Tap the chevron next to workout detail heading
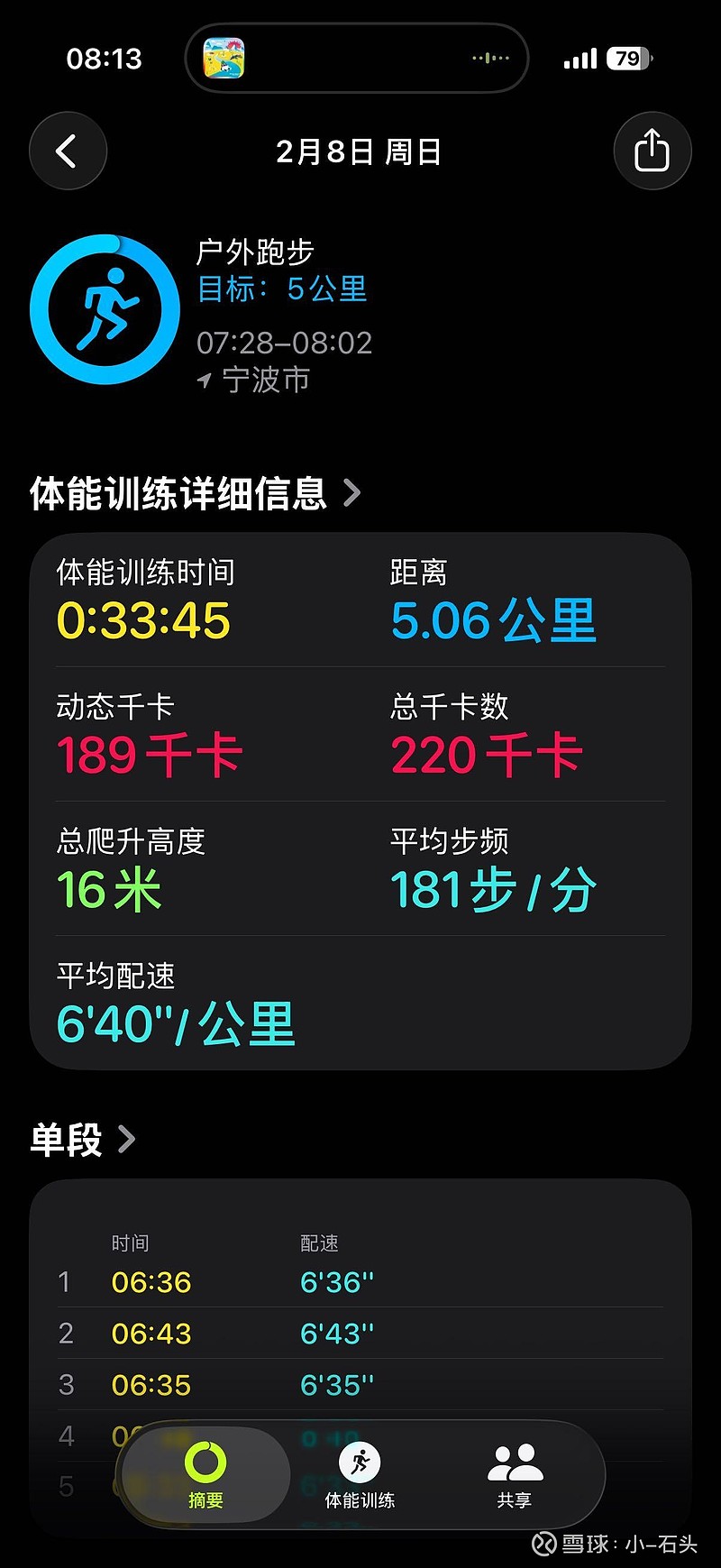Screen dimensions: 721x1568 (351, 493)
